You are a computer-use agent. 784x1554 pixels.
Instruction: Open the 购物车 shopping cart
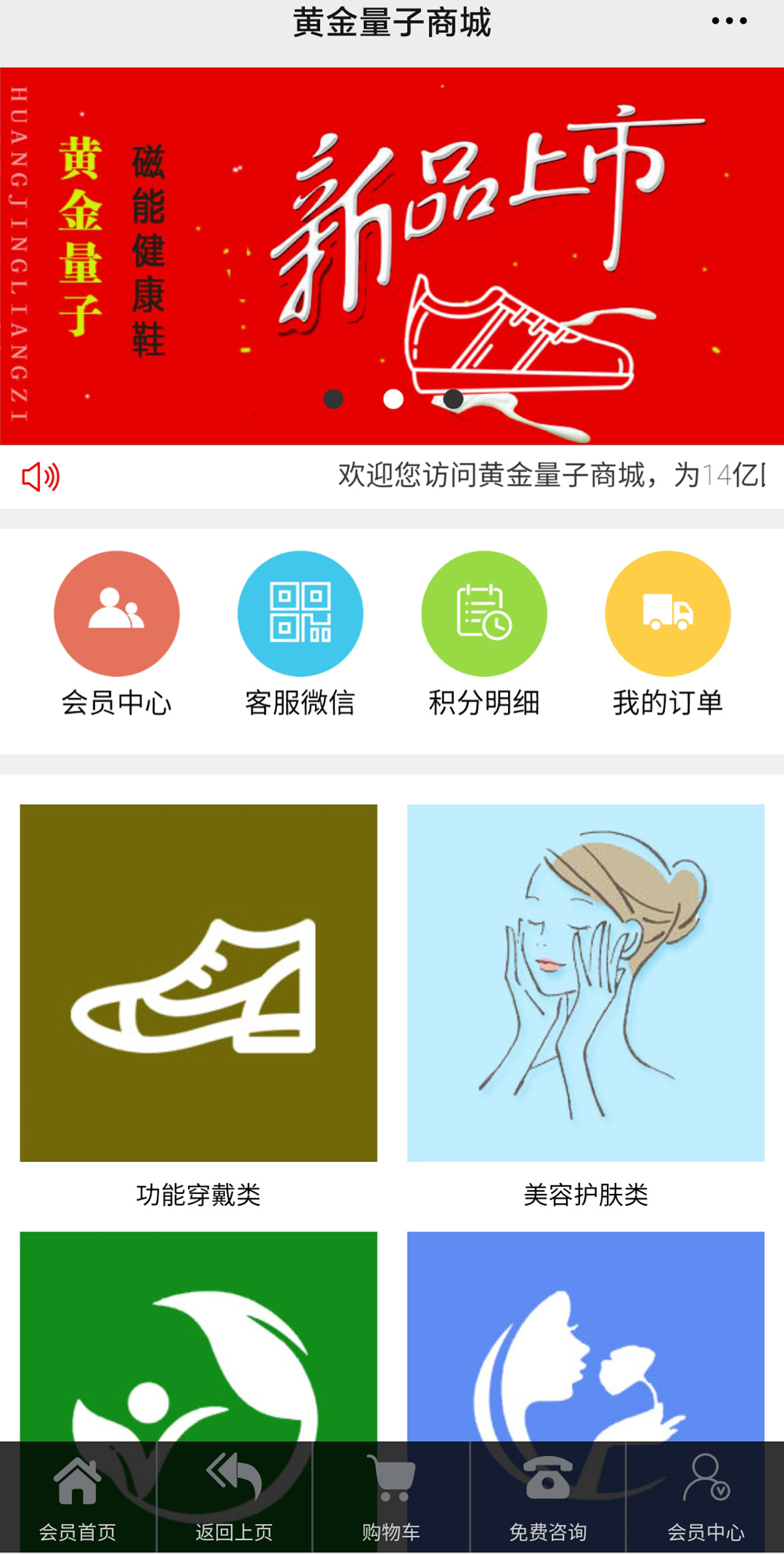pos(391,1498)
